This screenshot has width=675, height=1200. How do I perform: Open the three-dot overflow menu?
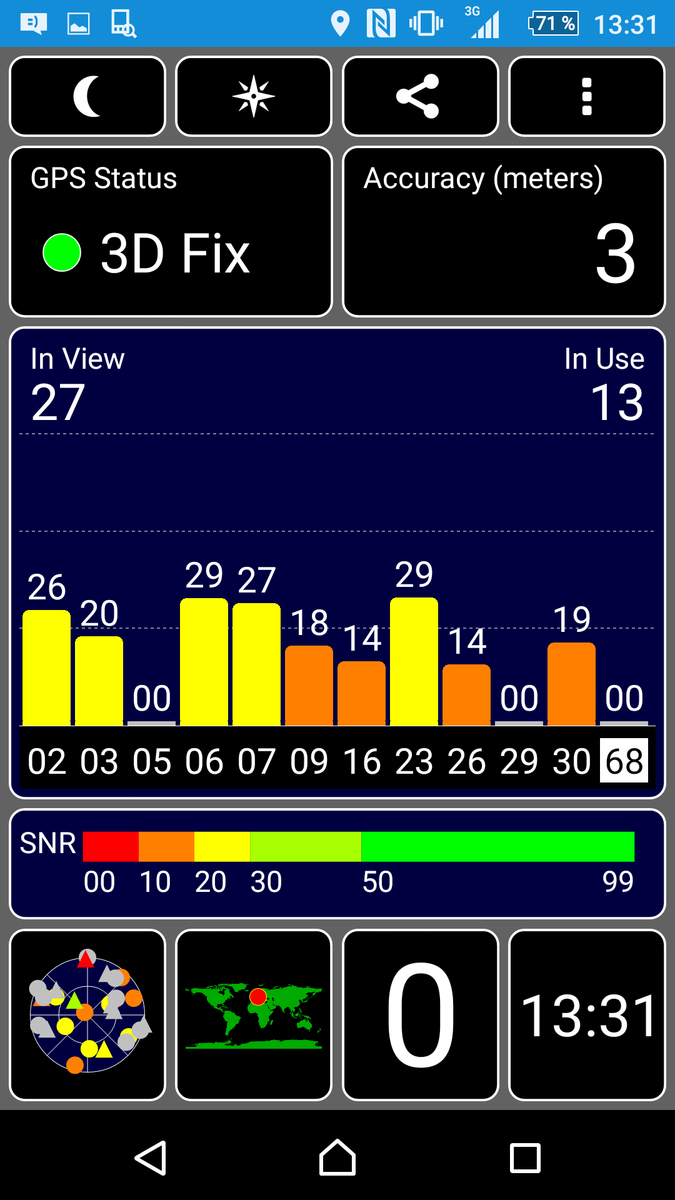coord(587,97)
